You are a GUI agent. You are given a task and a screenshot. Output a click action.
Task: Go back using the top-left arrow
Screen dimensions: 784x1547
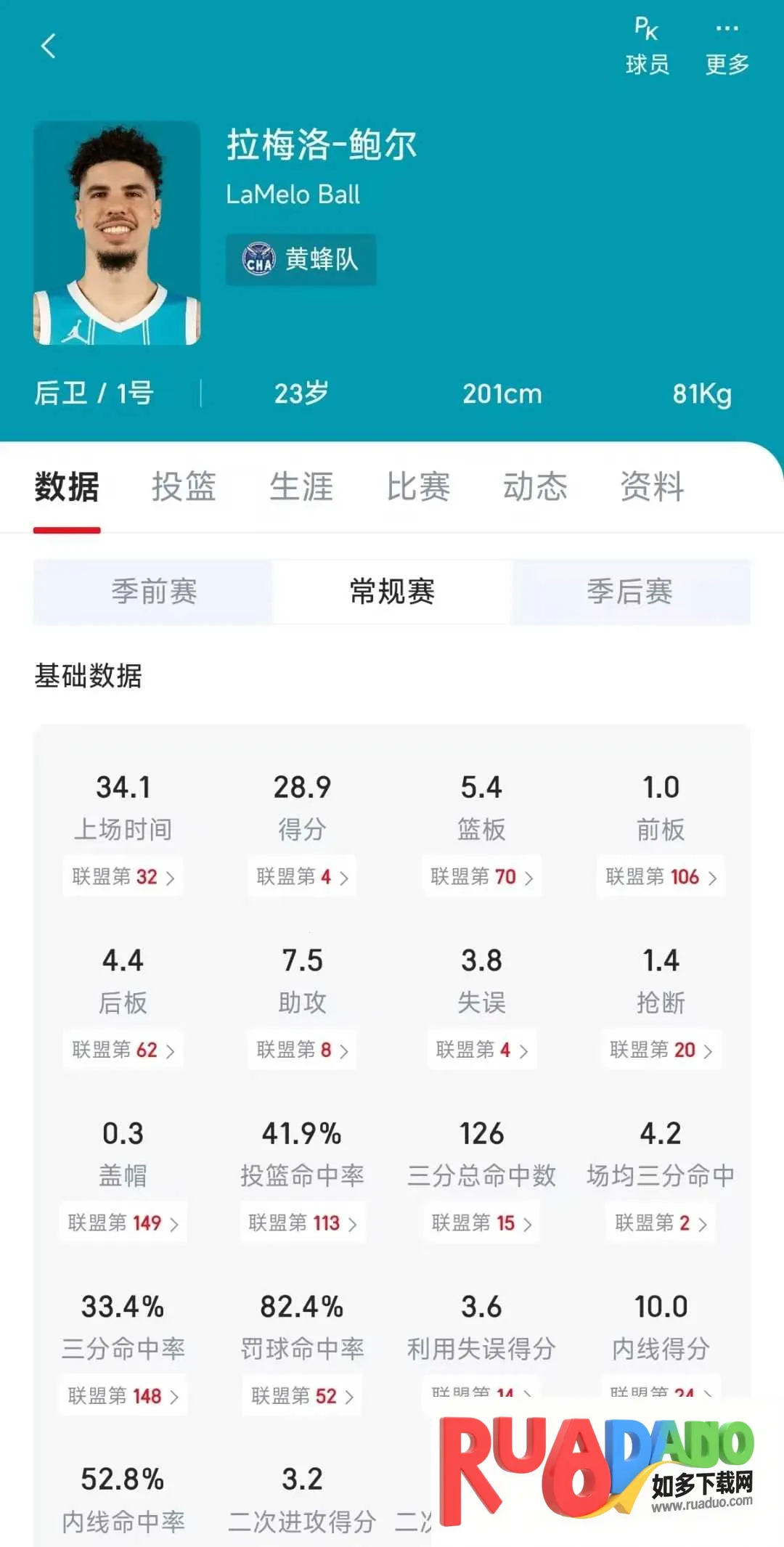48,46
